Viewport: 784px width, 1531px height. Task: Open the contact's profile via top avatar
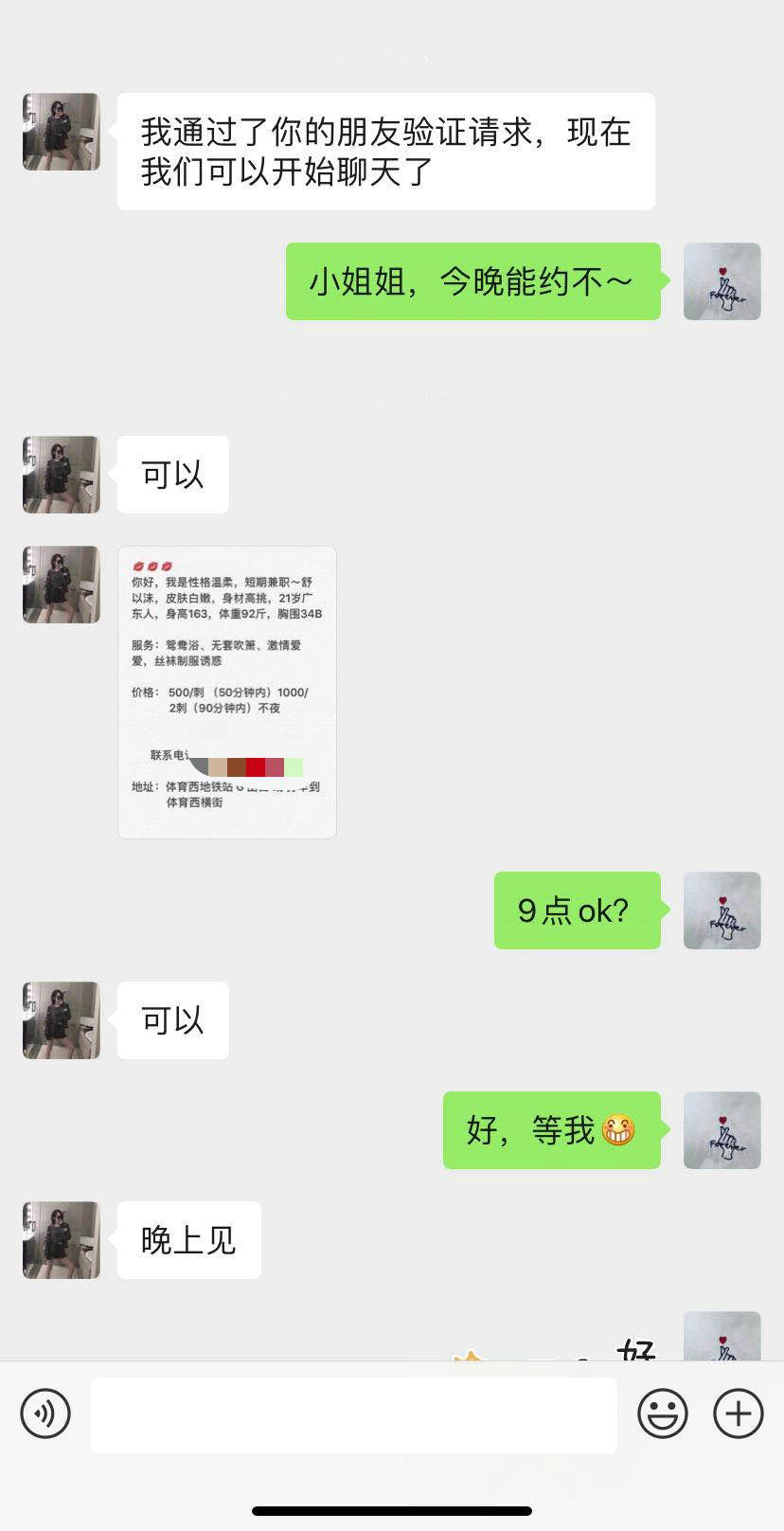coord(61,133)
